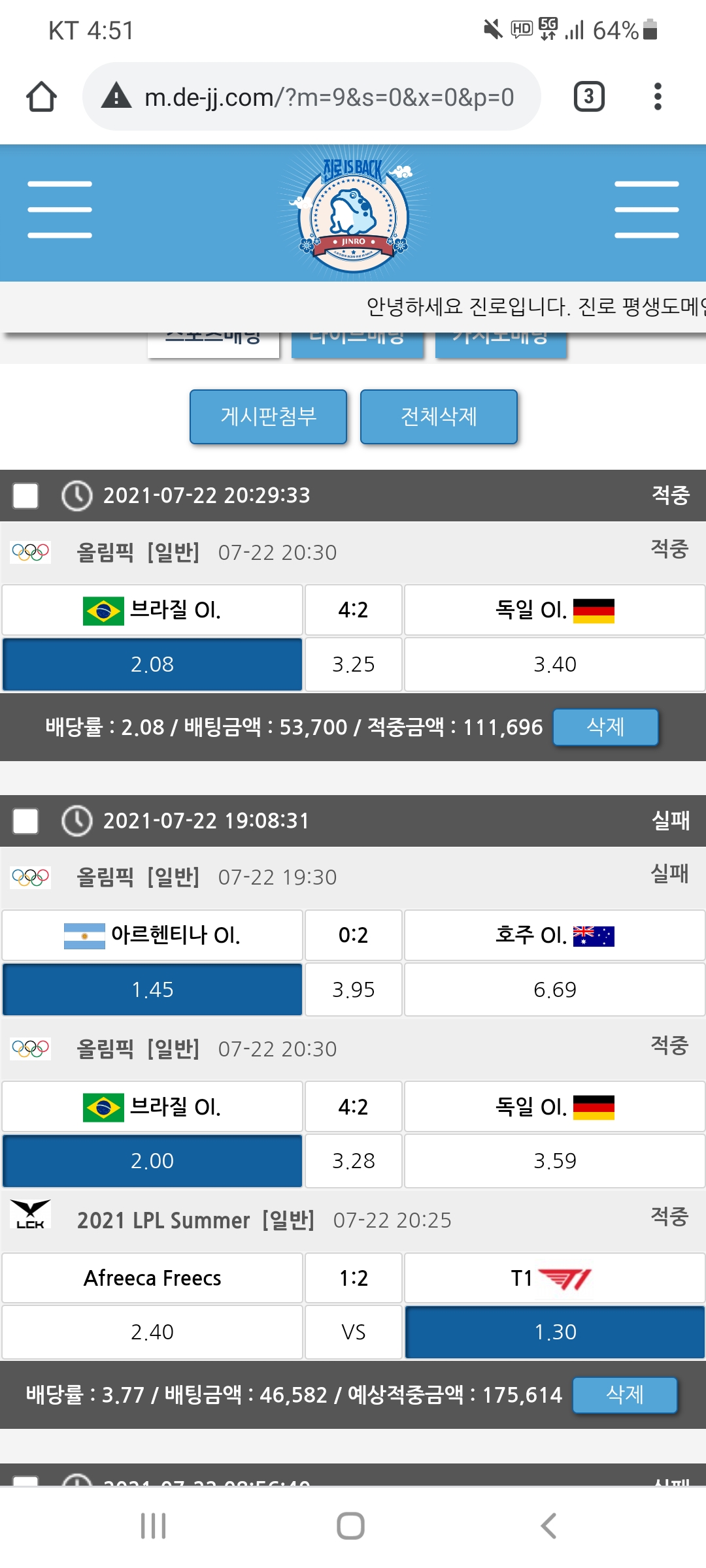Select the checkbox for the 19:08:31 bet

pos(26,821)
